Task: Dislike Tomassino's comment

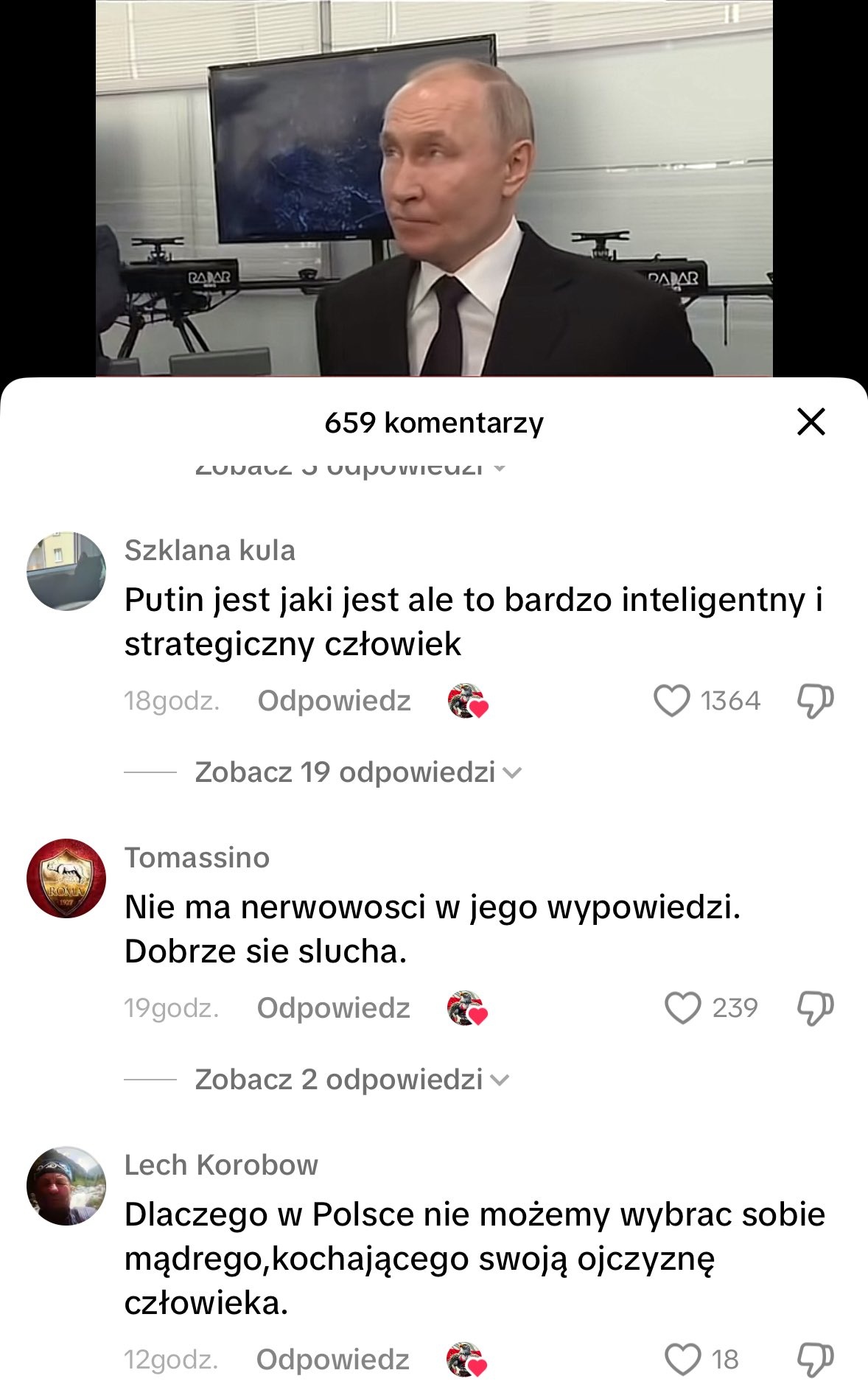Action: click(815, 1007)
